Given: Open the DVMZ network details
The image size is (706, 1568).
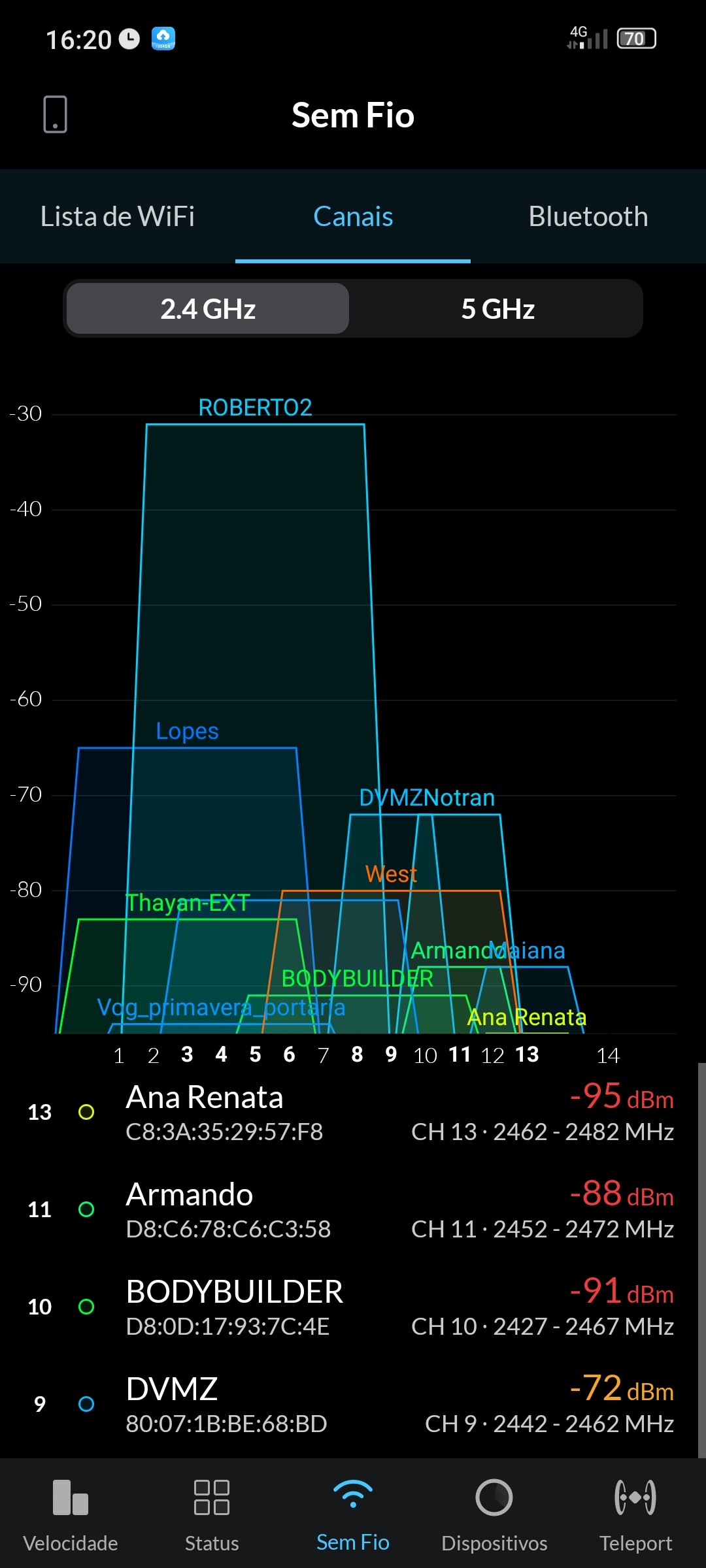Looking at the screenshot, I should pyautogui.click(x=353, y=1404).
